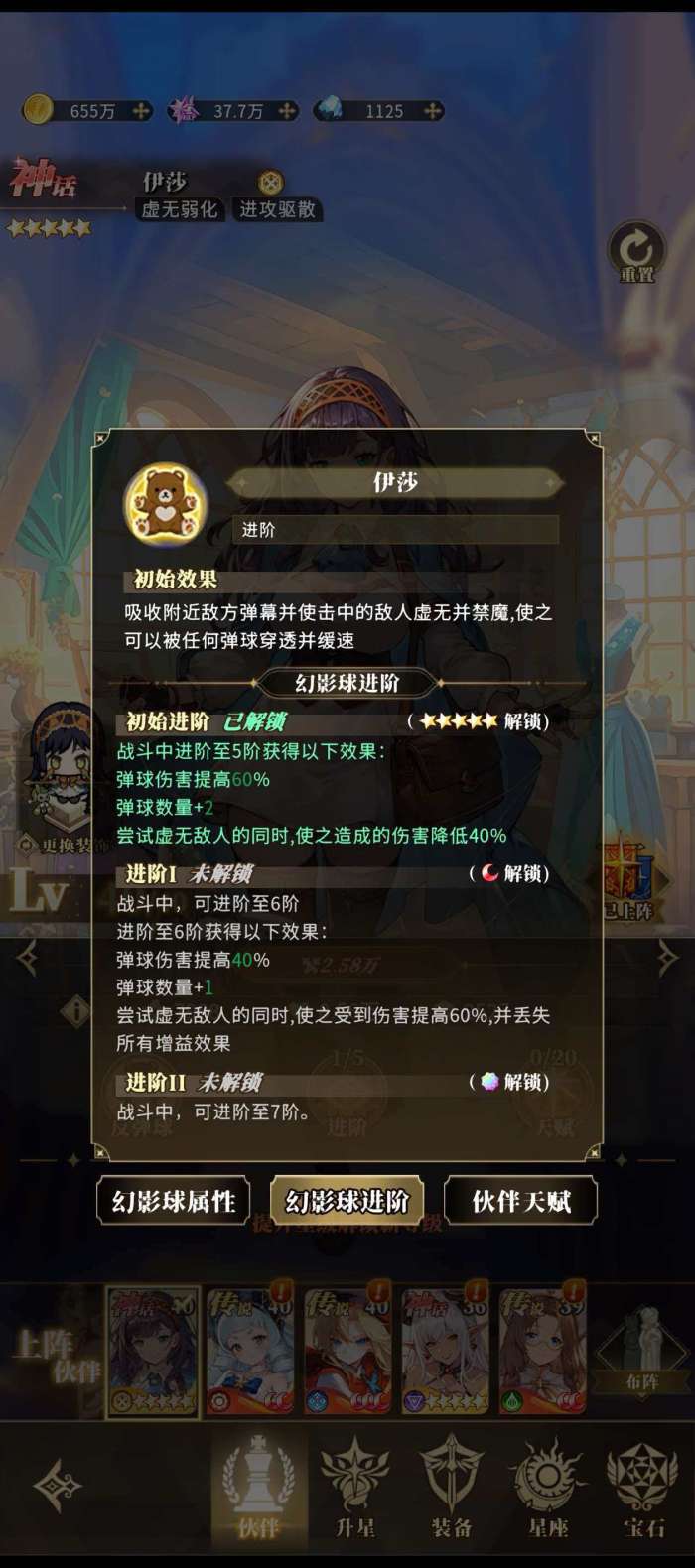Add more gold coins with plus
The height and width of the screenshot is (1568, 695).
142,111
